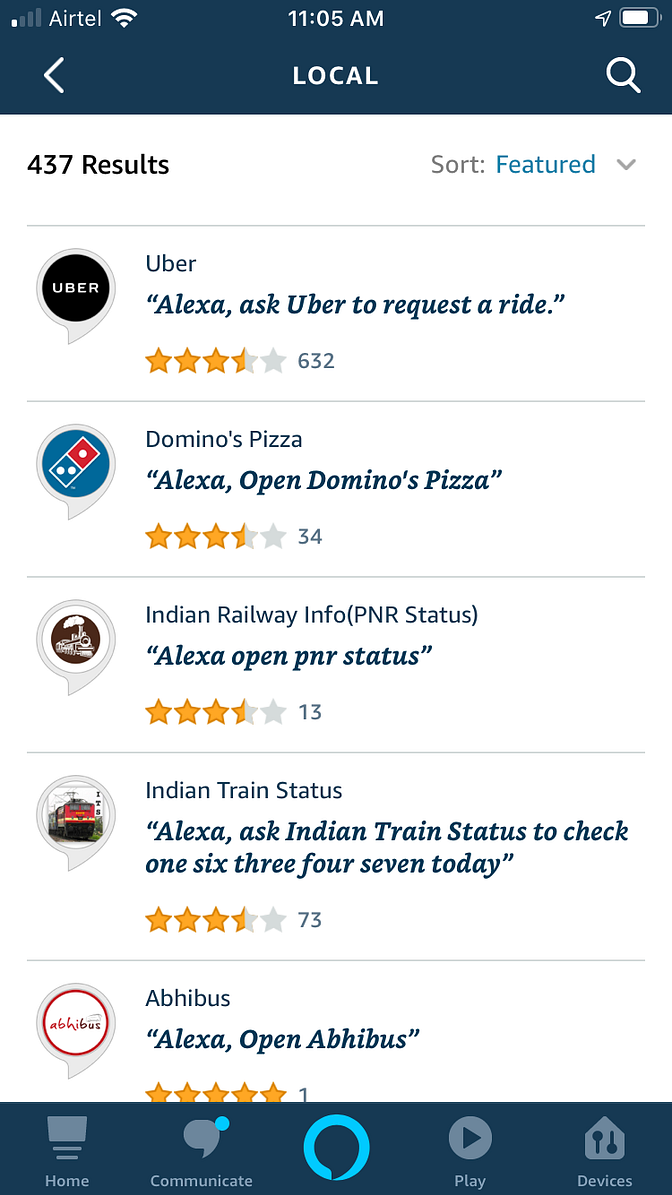The width and height of the screenshot is (672, 1195).
Task: Go back from the Local skills list
Action: tap(54, 76)
